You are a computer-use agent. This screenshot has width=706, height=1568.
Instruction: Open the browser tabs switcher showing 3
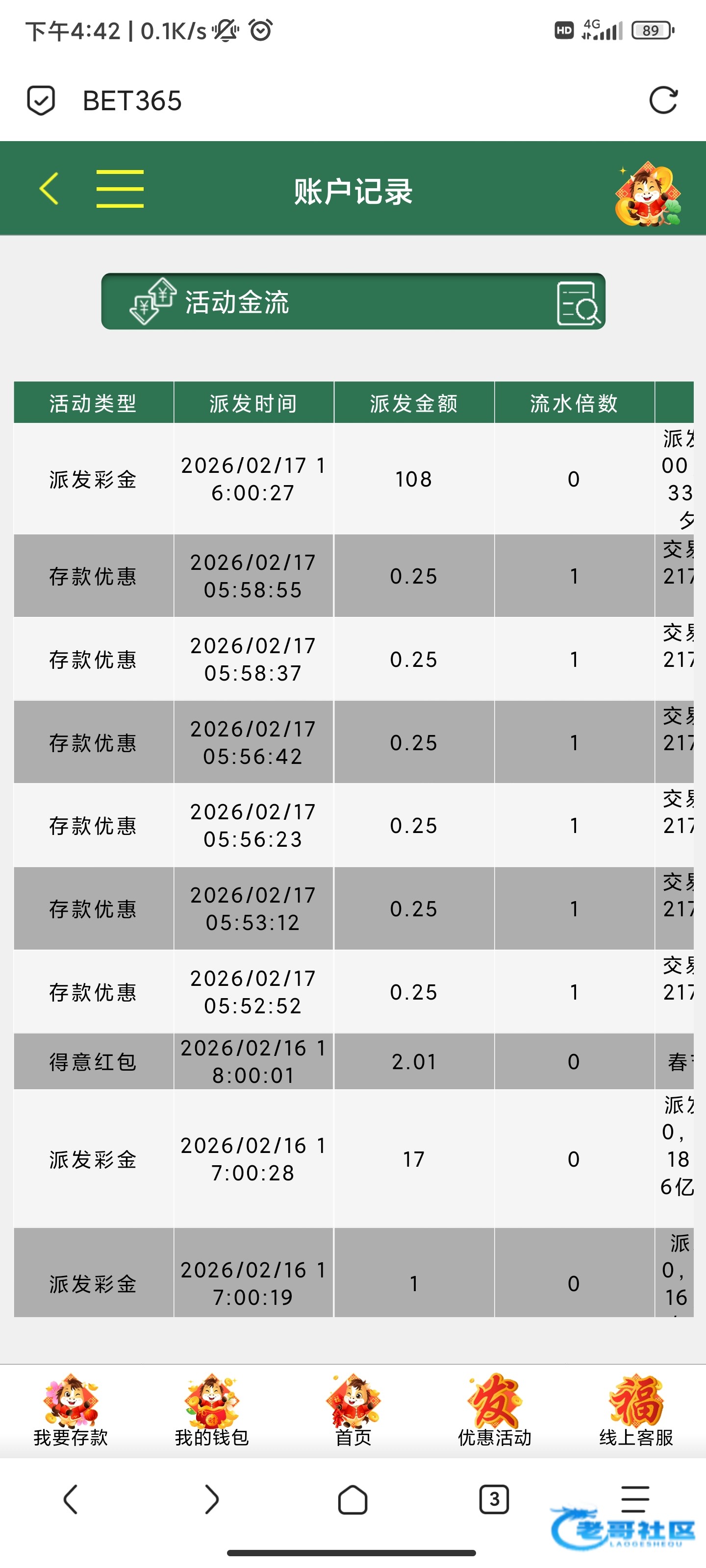pyautogui.click(x=494, y=1499)
